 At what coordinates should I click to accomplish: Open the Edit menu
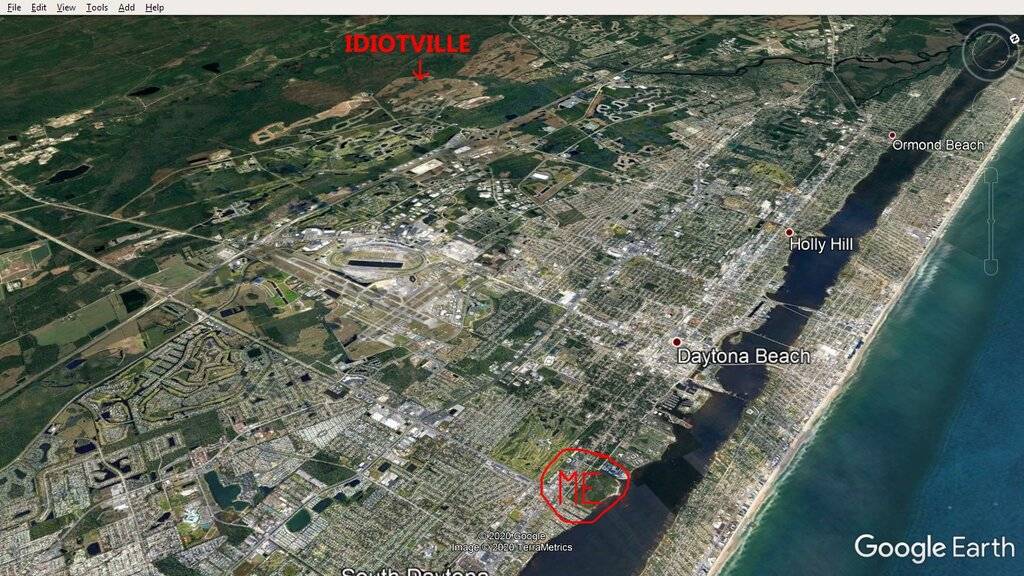39,7
